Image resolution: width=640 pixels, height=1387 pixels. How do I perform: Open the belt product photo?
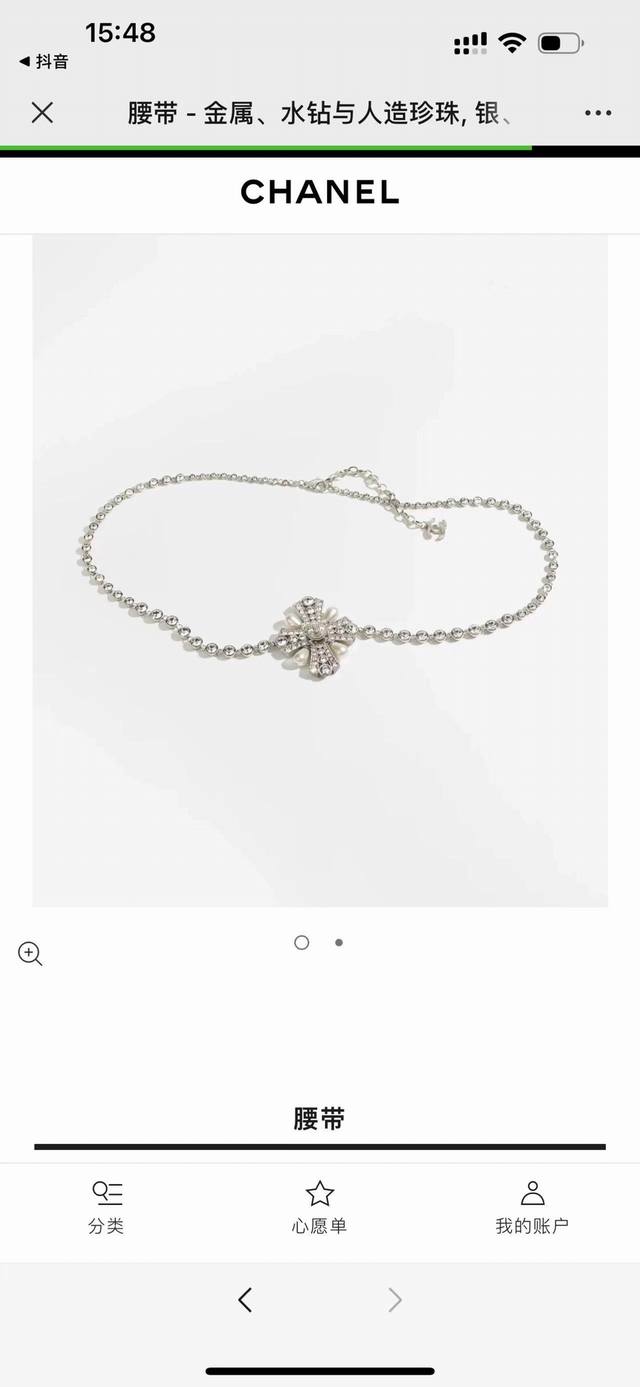point(320,570)
